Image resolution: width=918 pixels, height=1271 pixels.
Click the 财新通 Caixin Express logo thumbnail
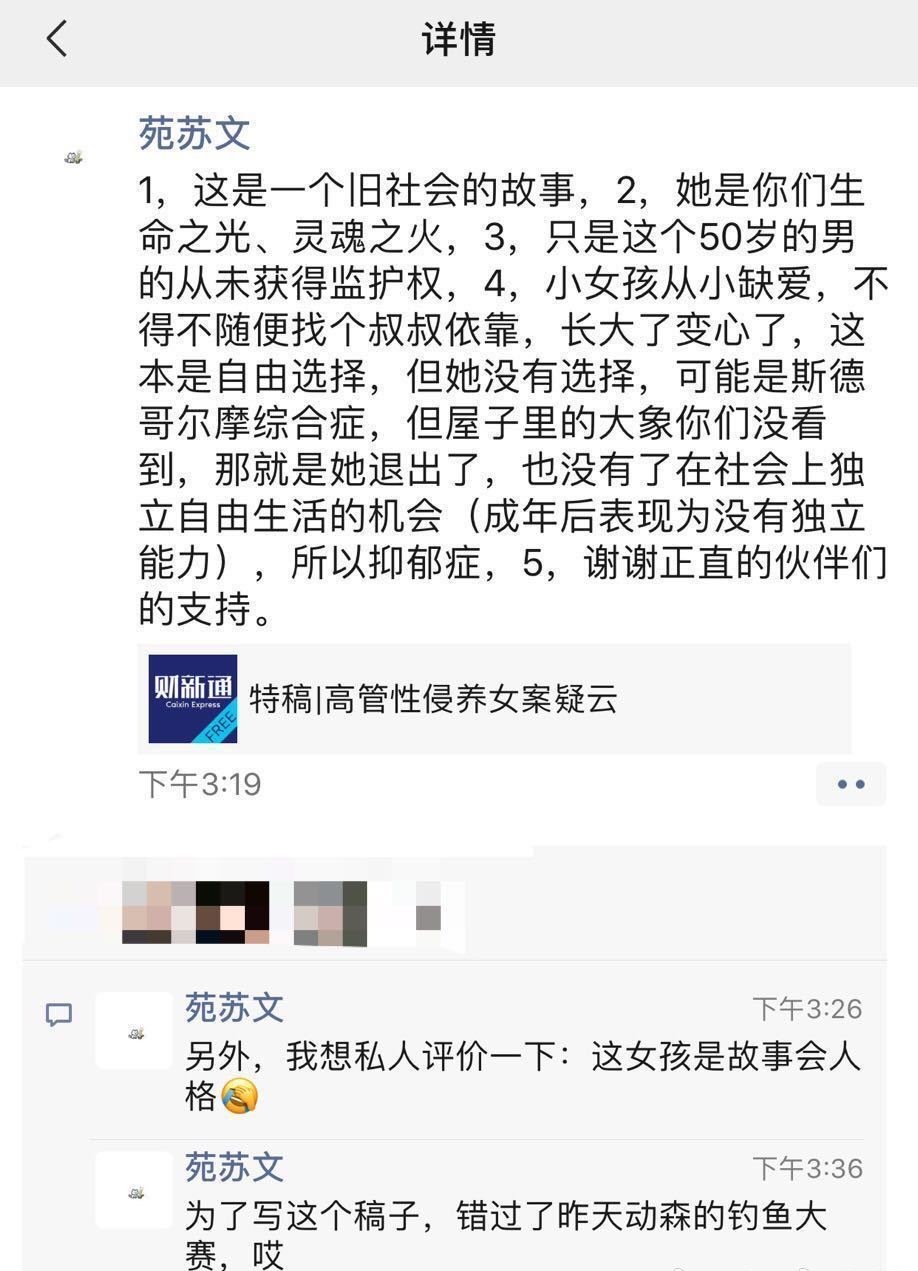tap(192, 698)
